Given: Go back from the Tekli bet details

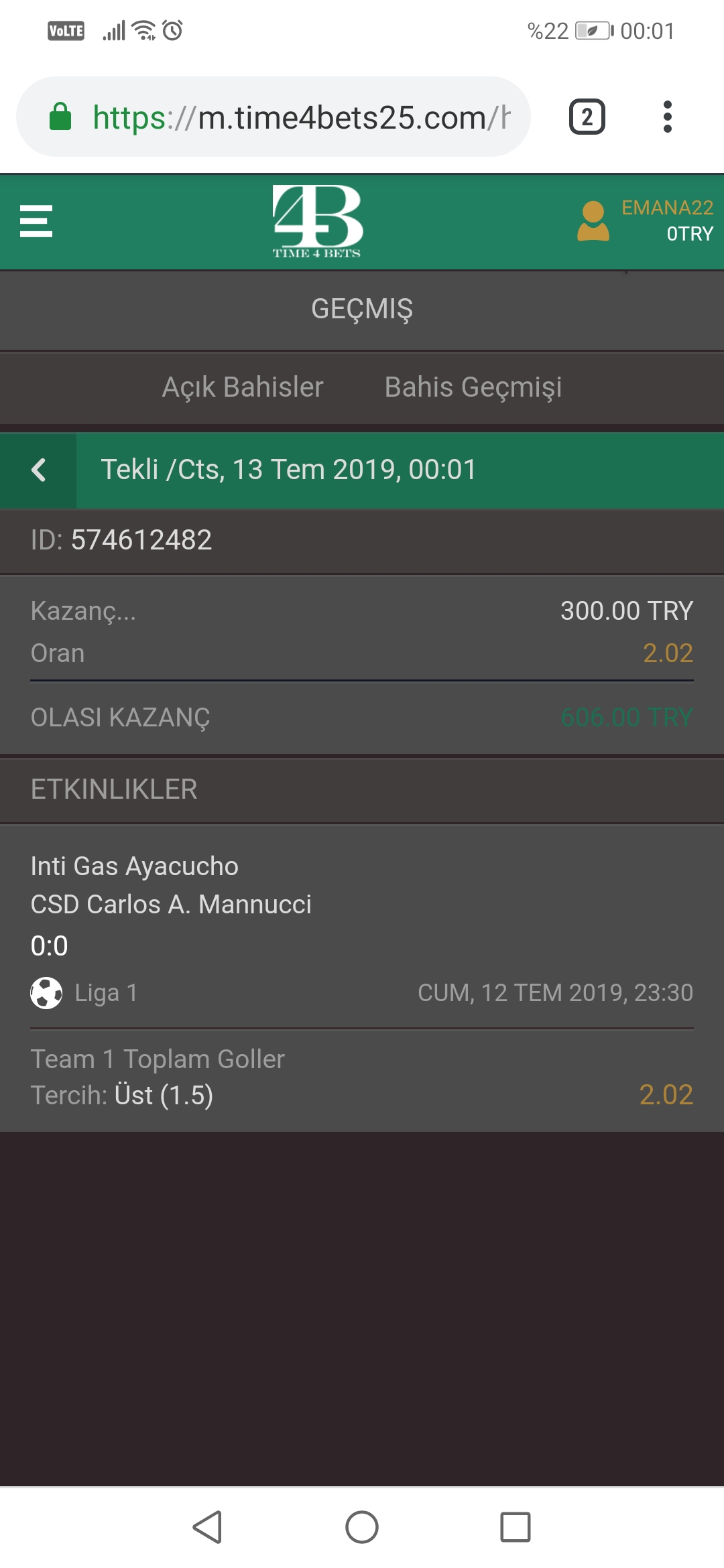Looking at the screenshot, I should point(38,470).
